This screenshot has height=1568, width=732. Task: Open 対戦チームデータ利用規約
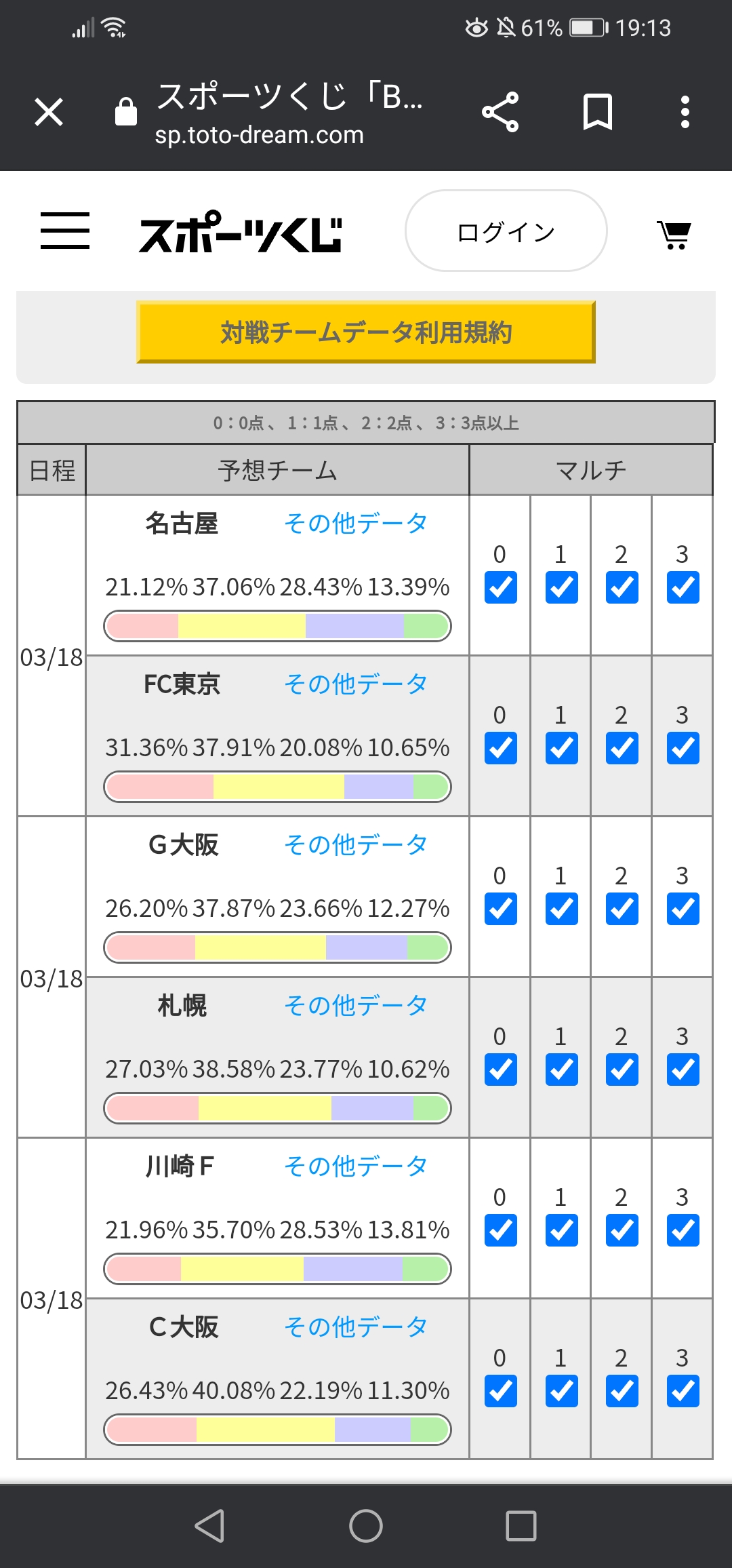(x=366, y=332)
